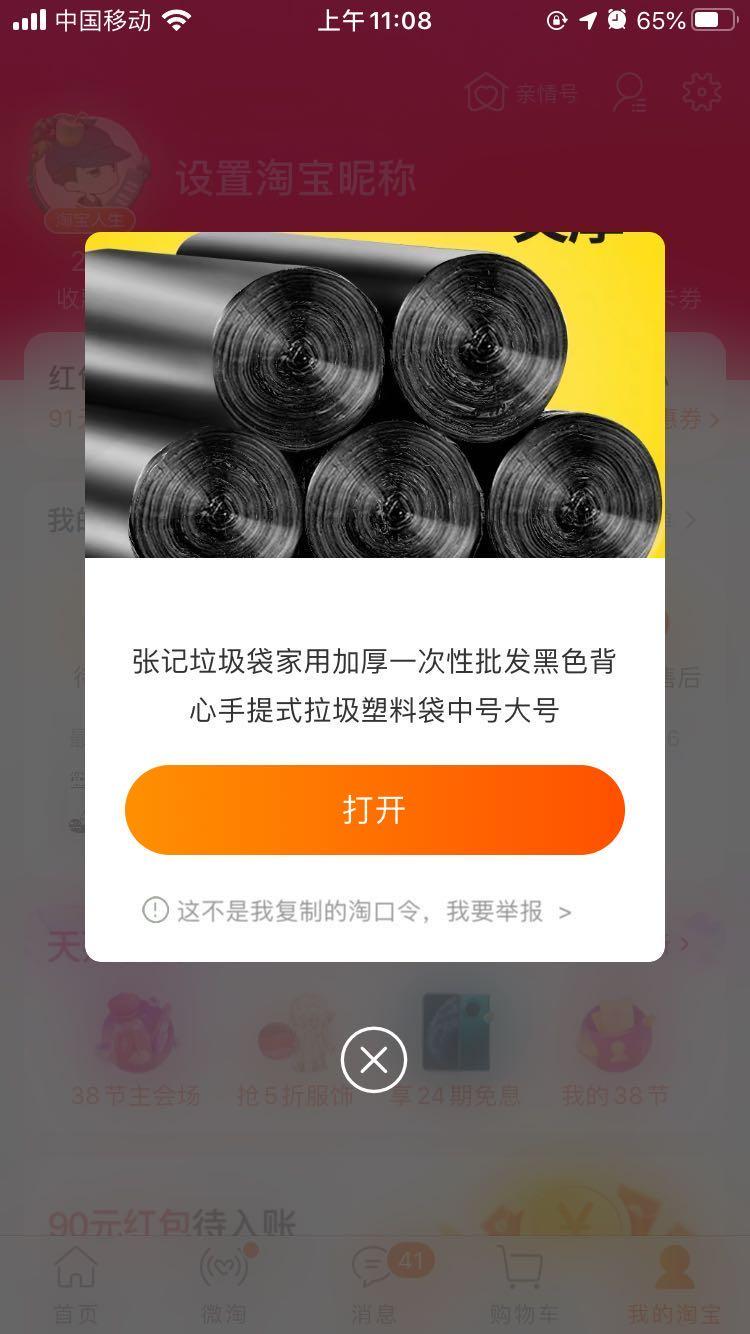This screenshot has height=1334, width=750.
Task: Switch to the 微淘 tab
Action: click(x=224, y=1285)
